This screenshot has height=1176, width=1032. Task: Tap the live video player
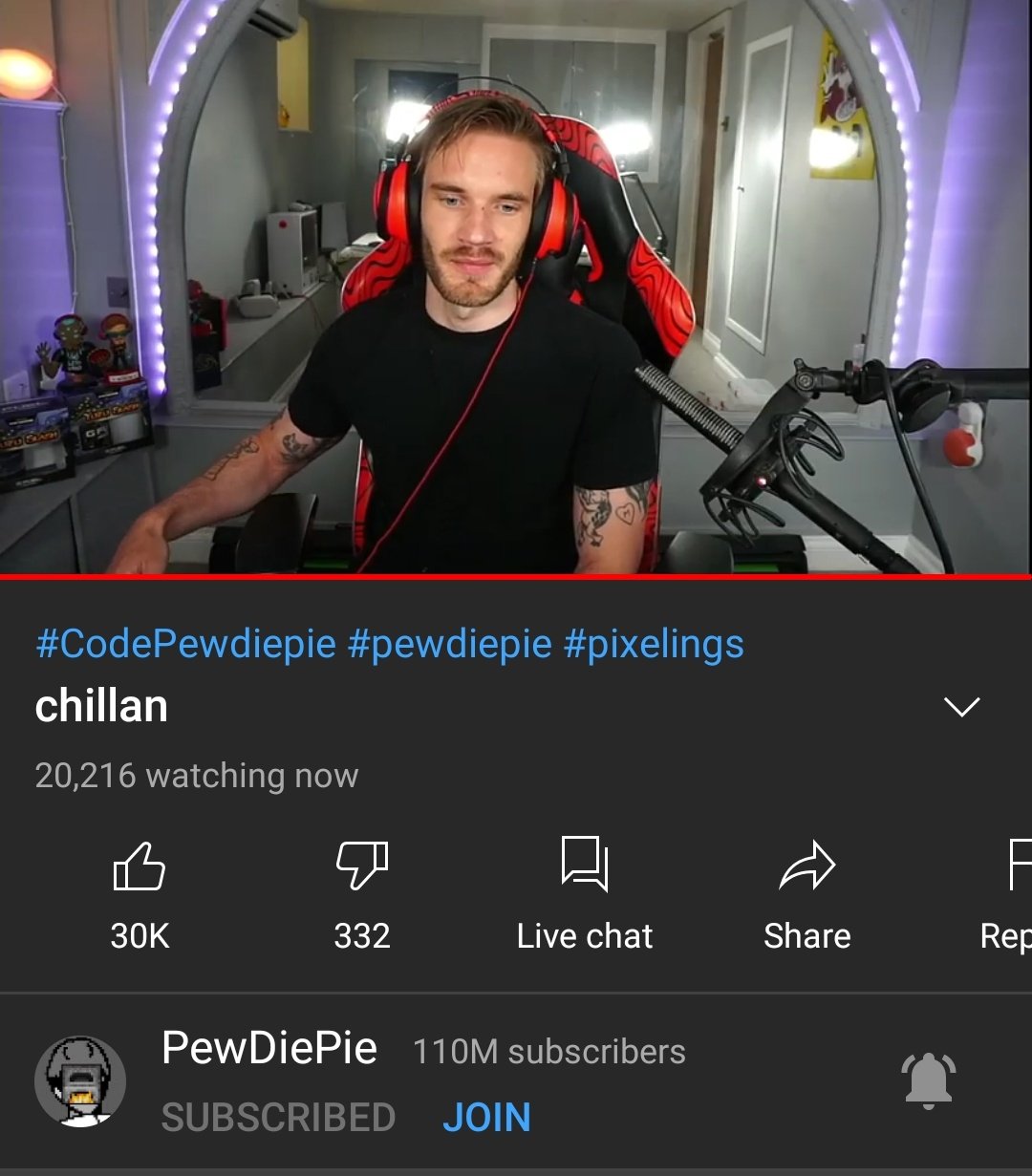pos(516,287)
